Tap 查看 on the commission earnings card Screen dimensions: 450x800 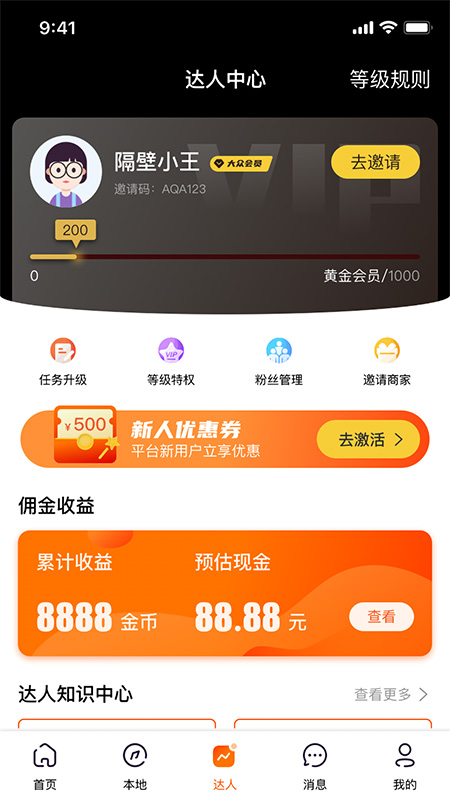381,617
